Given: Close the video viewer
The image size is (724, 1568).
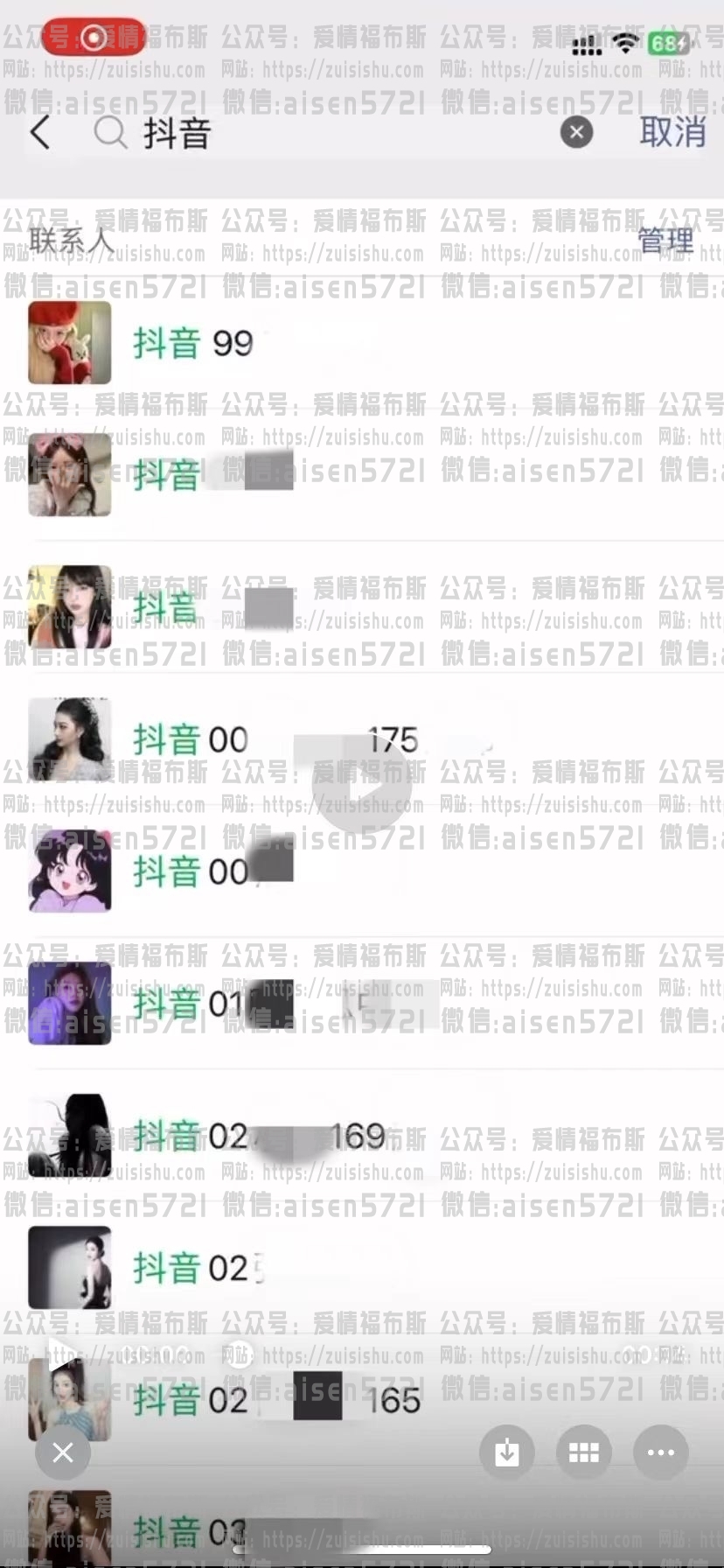Looking at the screenshot, I should [63, 1452].
